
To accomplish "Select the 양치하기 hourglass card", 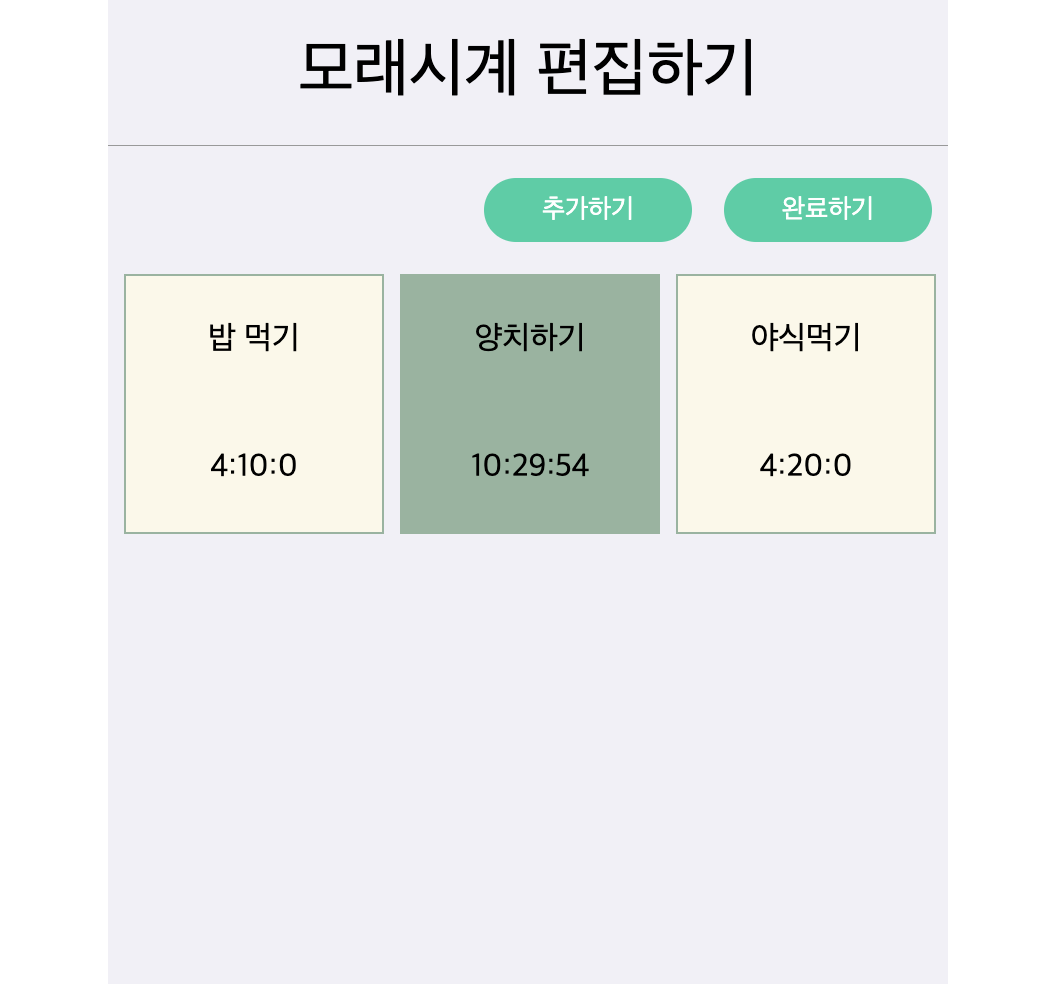I will (530, 403).
